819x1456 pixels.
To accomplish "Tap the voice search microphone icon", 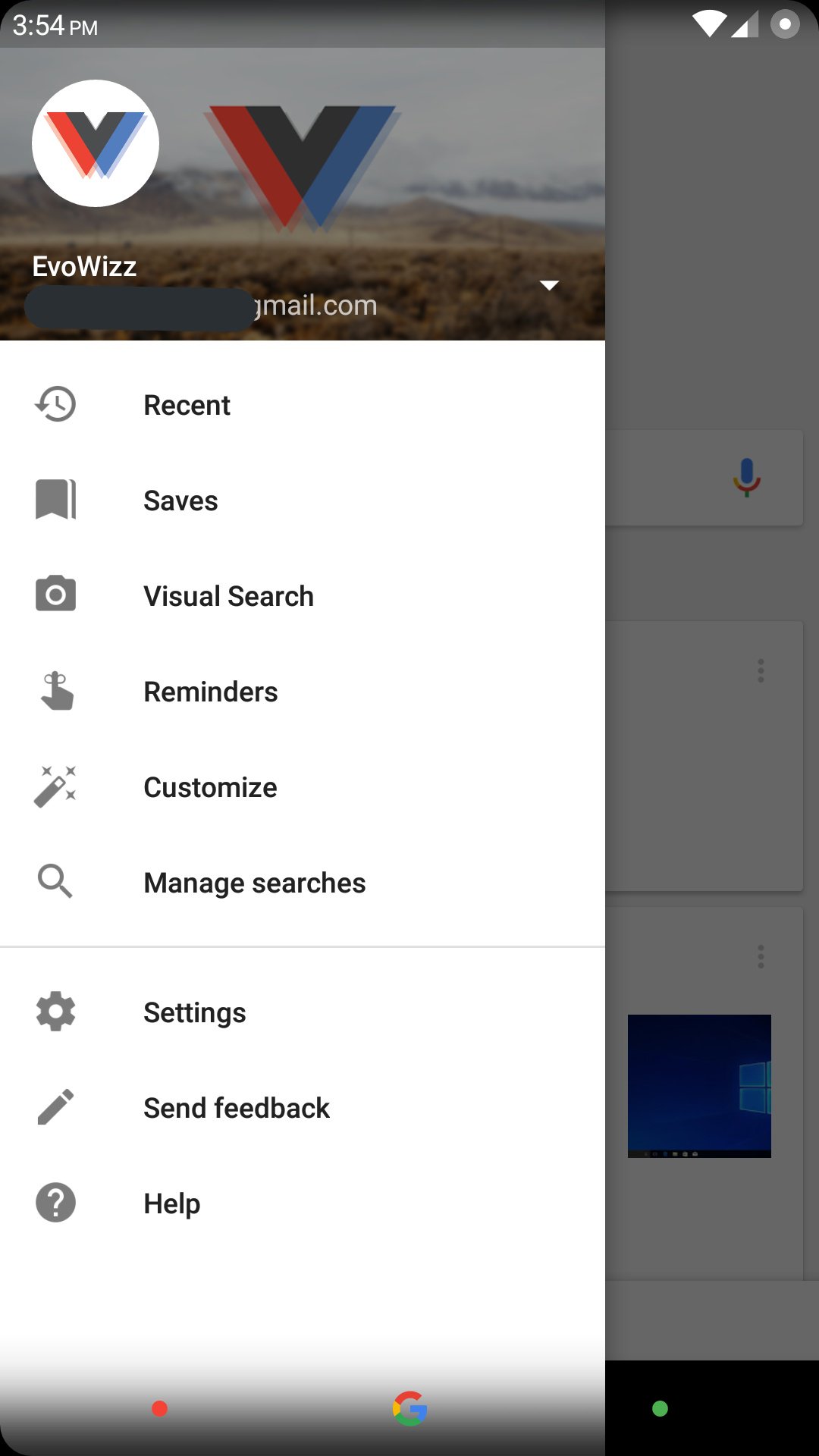I will pyautogui.click(x=746, y=476).
